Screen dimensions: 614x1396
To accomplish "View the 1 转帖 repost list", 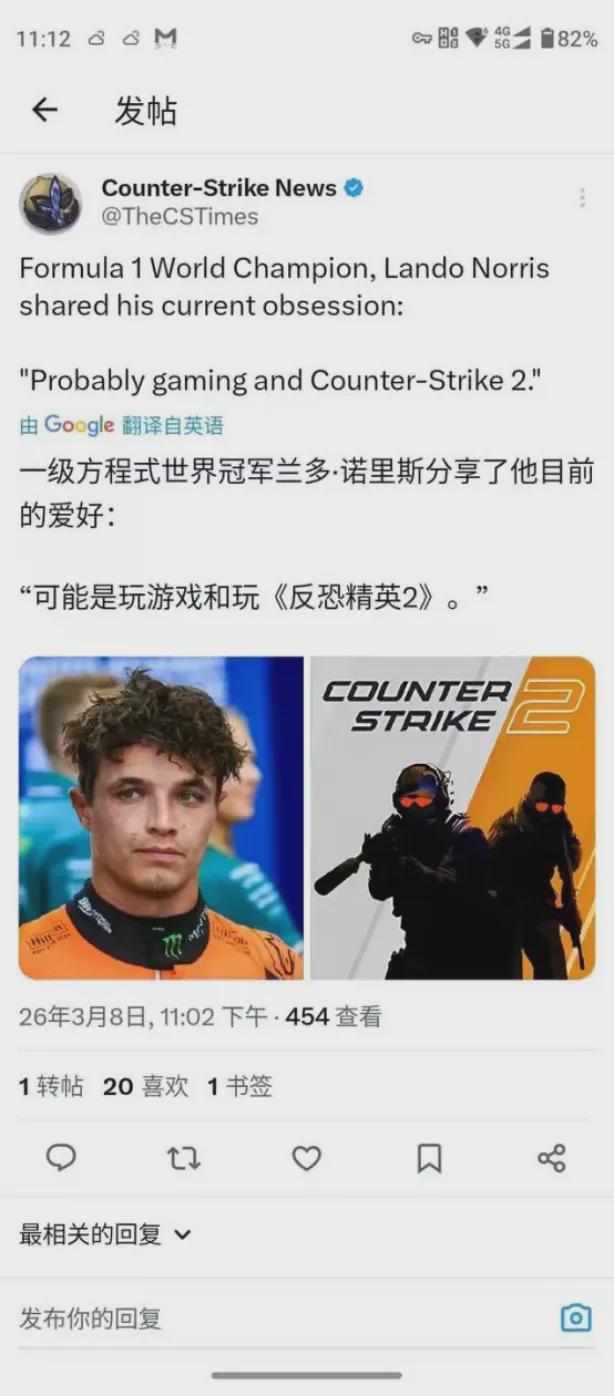I will tap(51, 1086).
